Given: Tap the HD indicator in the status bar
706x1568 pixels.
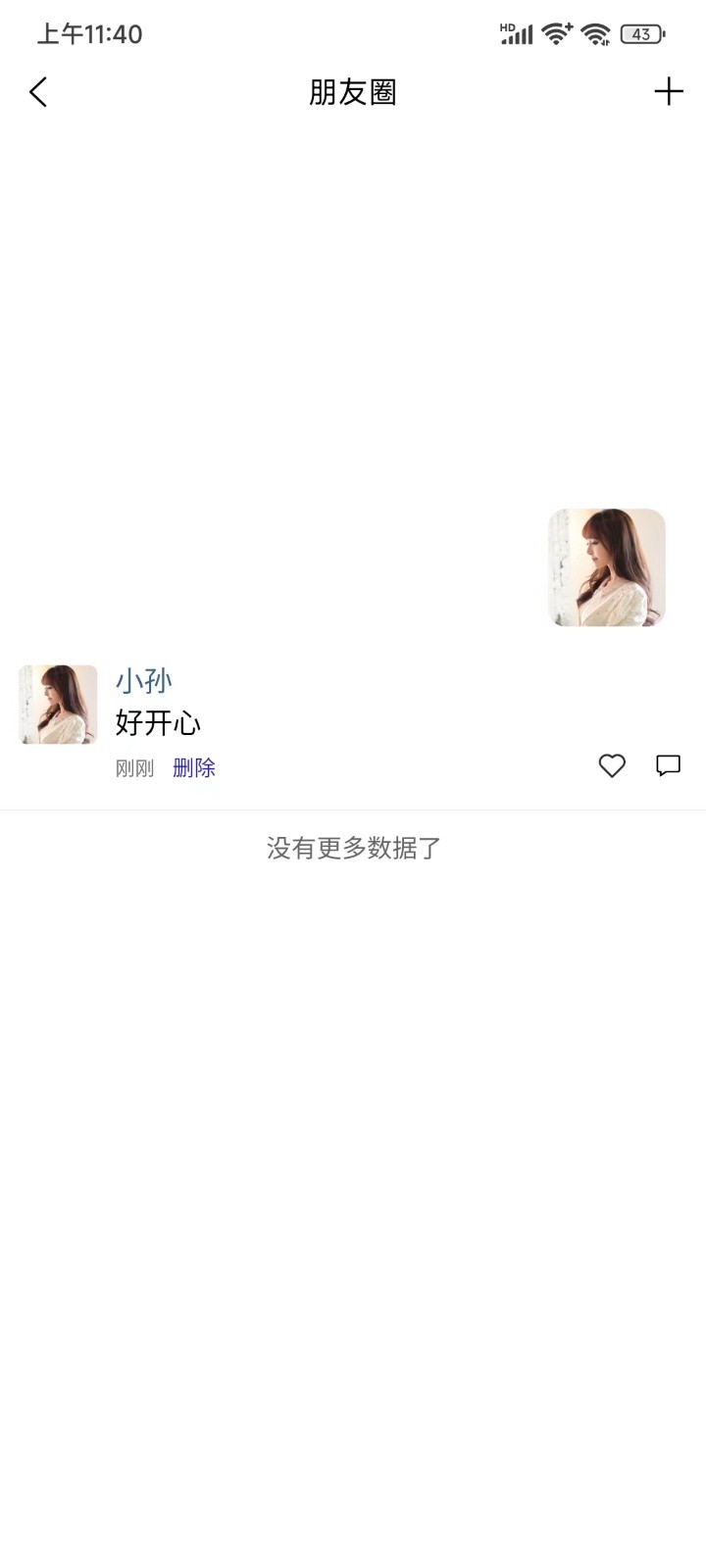Looking at the screenshot, I should tap(507, 25).
